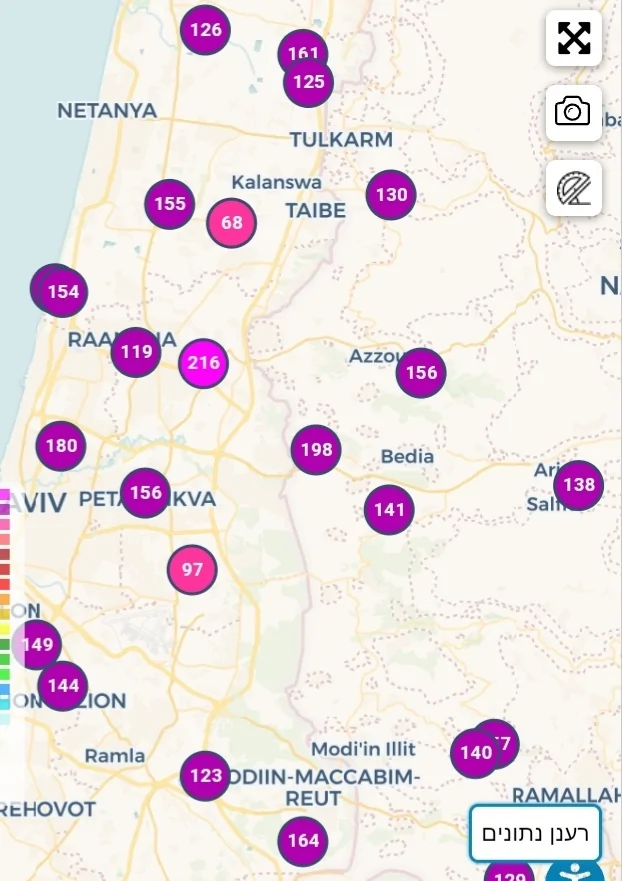
Task: Tap the רענן נתונים refresh button
Action: point(535,833)
